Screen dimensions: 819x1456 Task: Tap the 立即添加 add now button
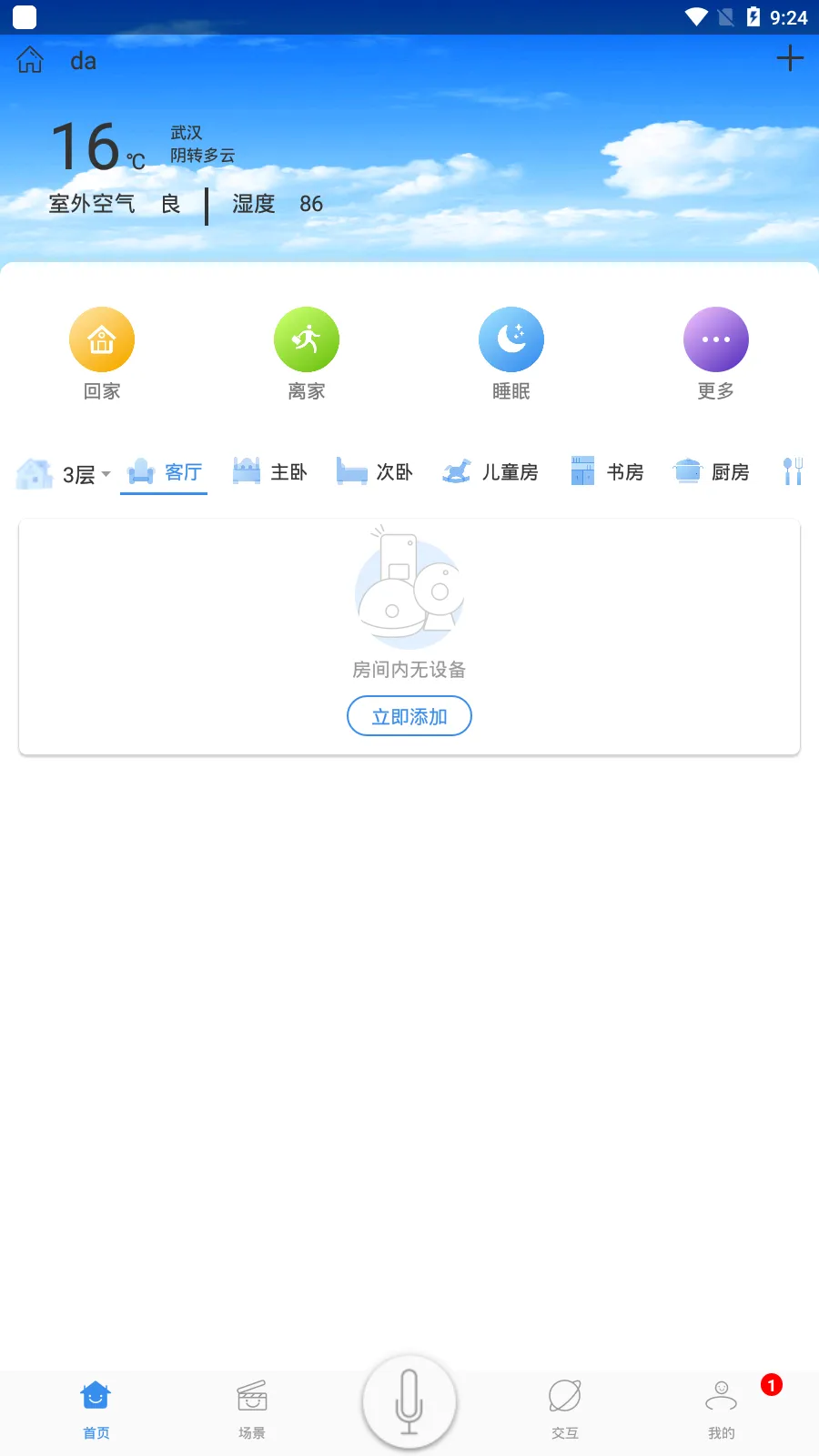(409, 716)
